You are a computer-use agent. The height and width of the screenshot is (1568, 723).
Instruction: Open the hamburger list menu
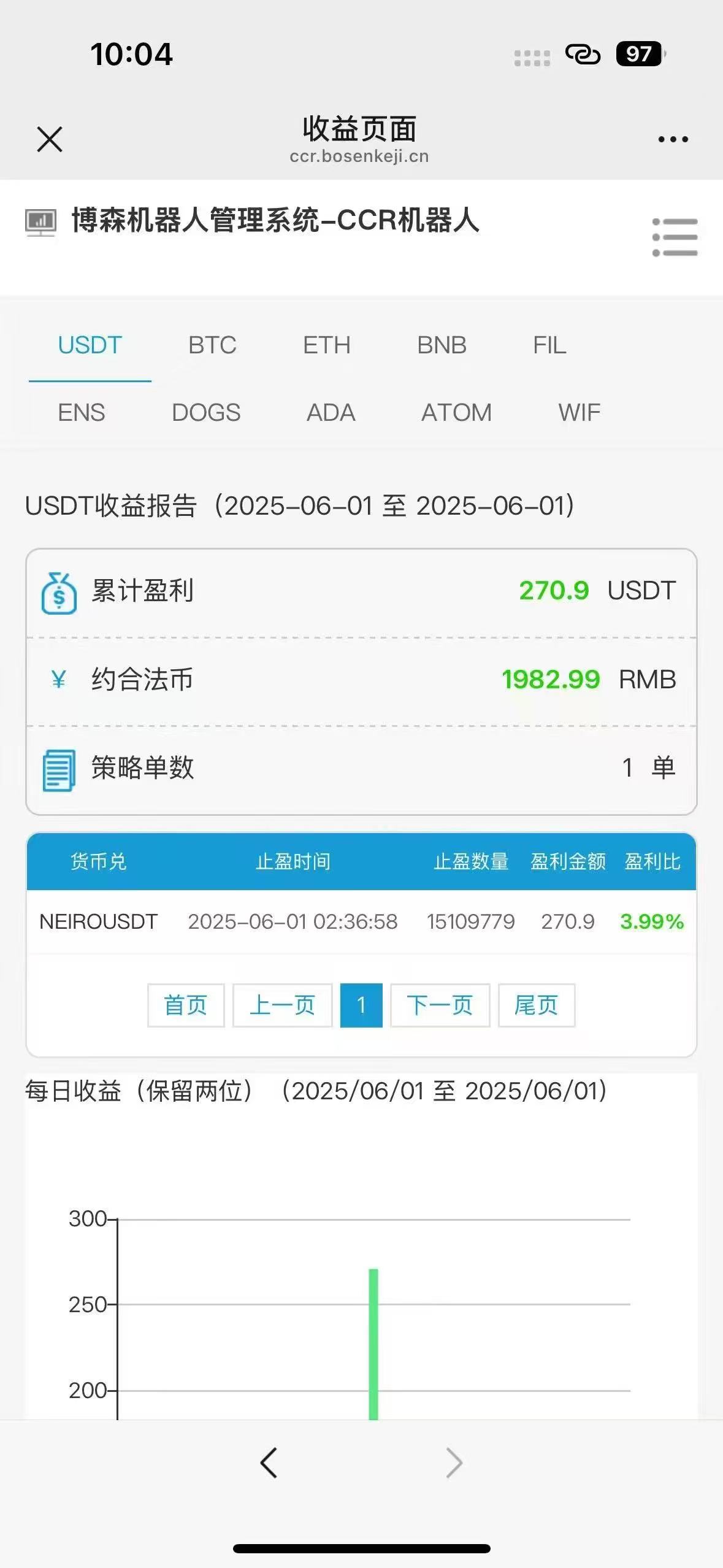click(x=675, y=237)
